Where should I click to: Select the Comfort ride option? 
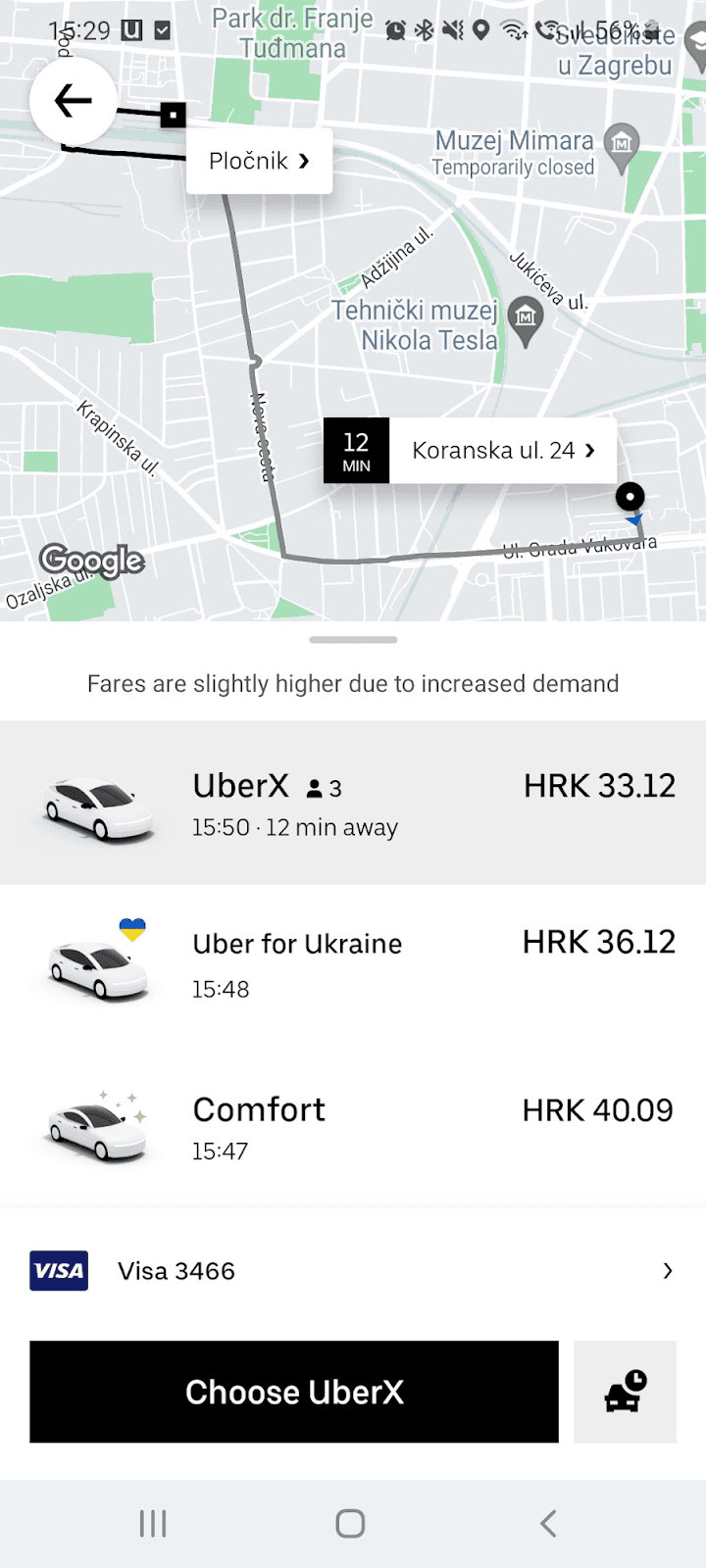[x=353, y=1125]
